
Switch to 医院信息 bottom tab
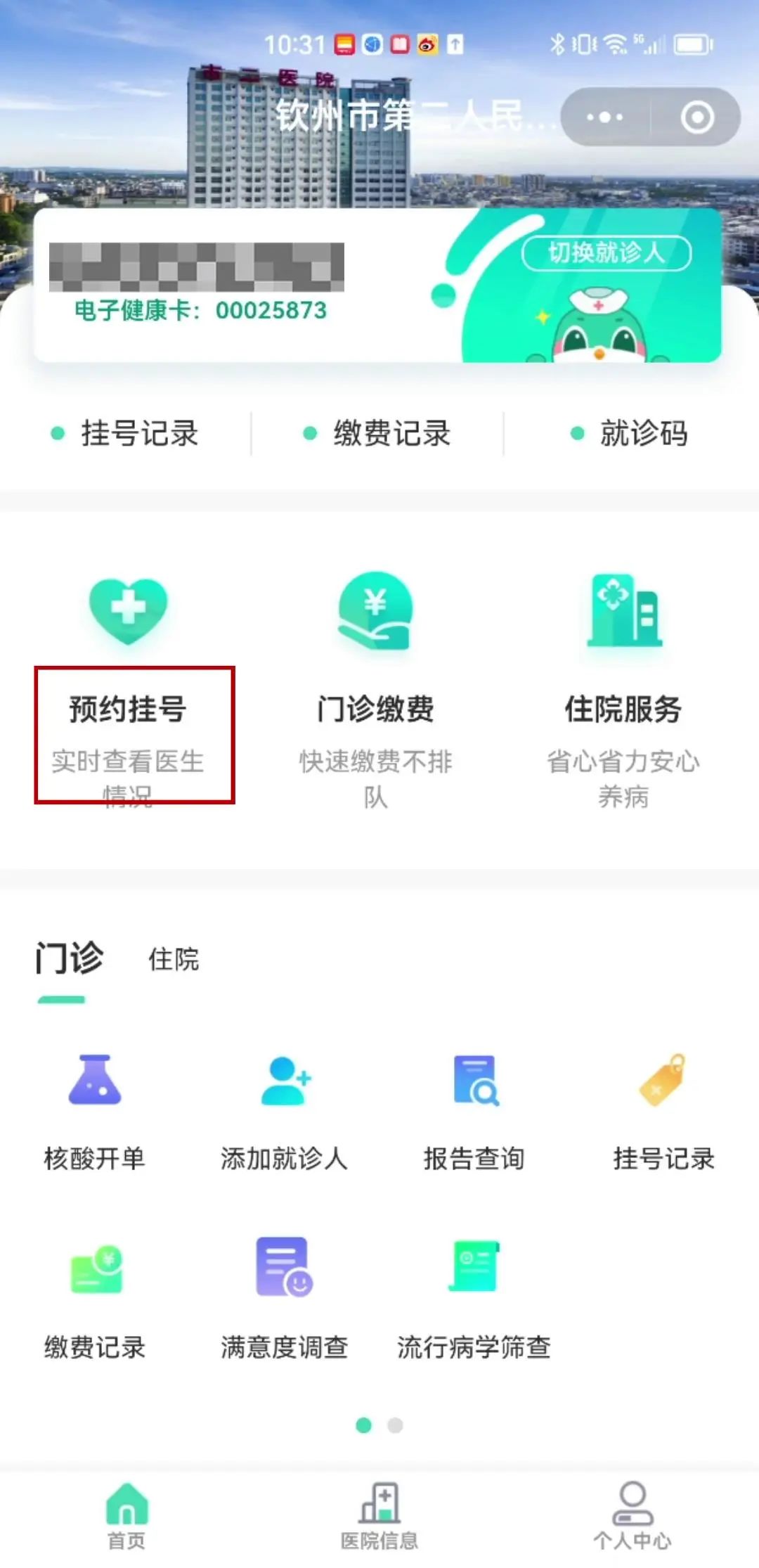(x=379, y=1515)
